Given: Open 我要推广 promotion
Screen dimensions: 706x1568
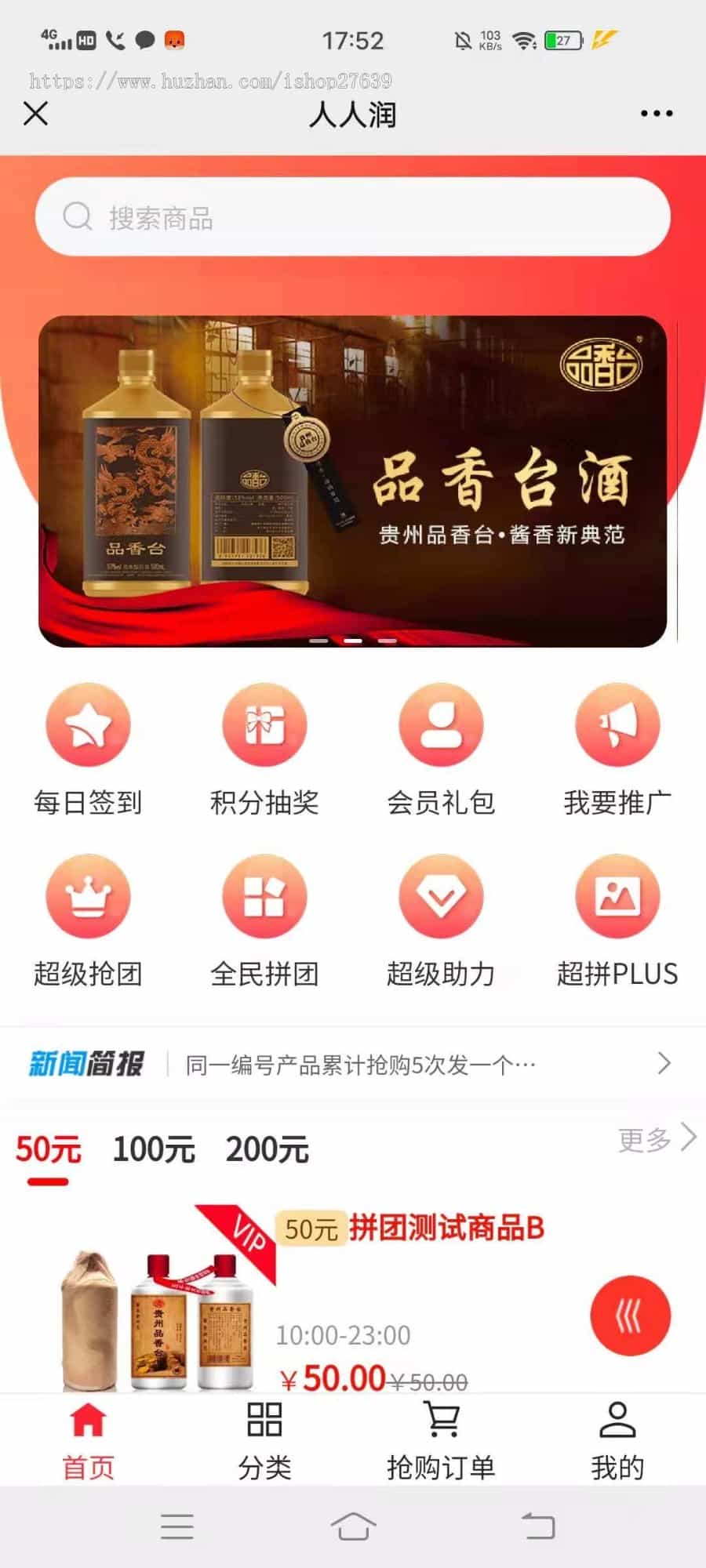Looking at the screenshot, I should [617, 750].
